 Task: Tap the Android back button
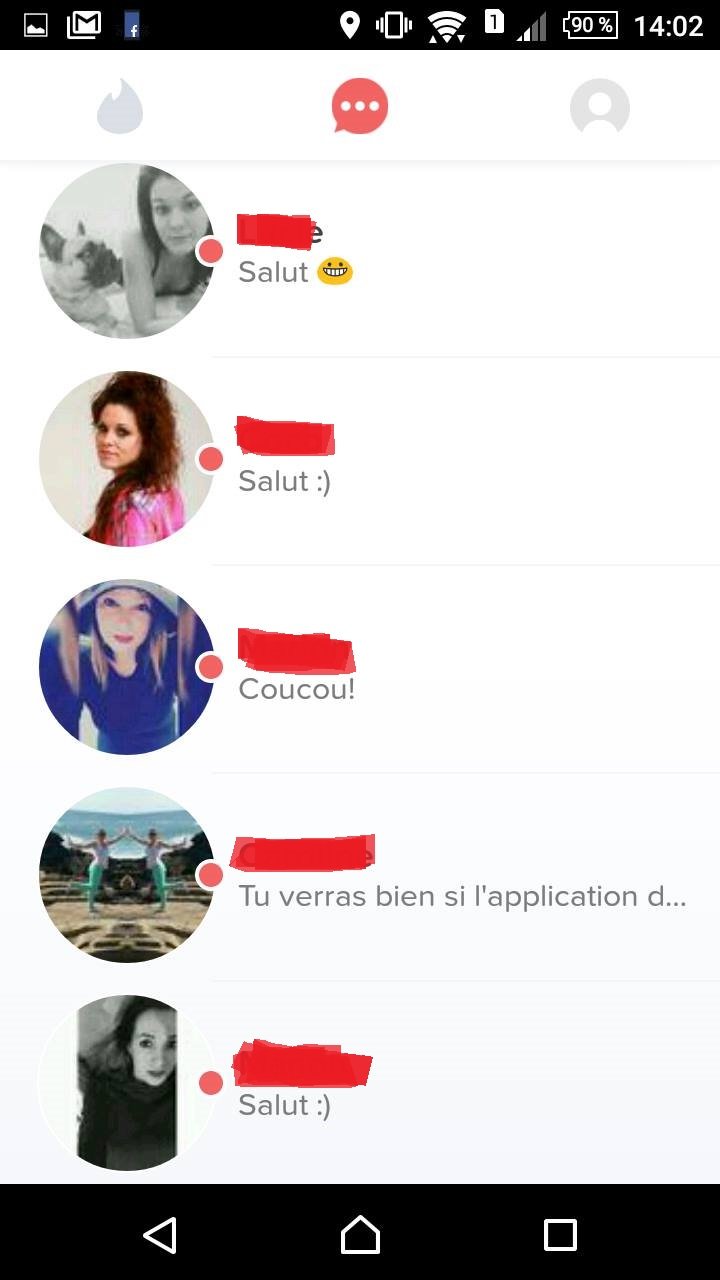click(x=160, y=1234)
